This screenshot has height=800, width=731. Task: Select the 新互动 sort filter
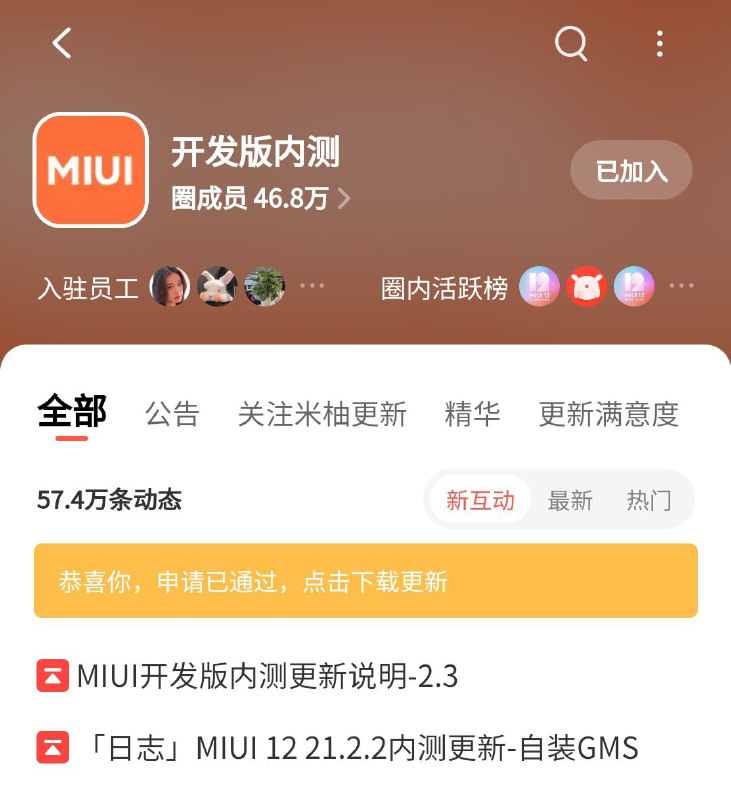tap(478, 499)
